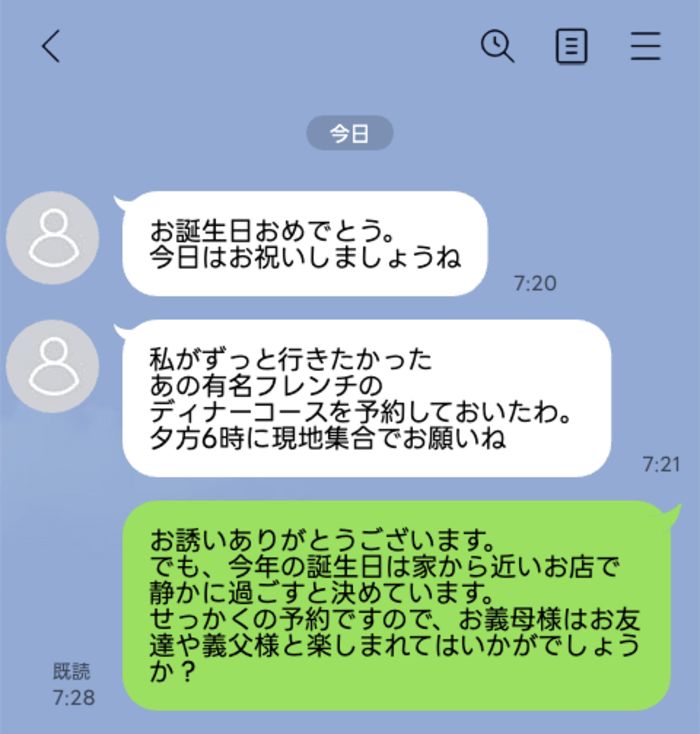
Task: Search within this conversation
Action: (x=497, y=46)
